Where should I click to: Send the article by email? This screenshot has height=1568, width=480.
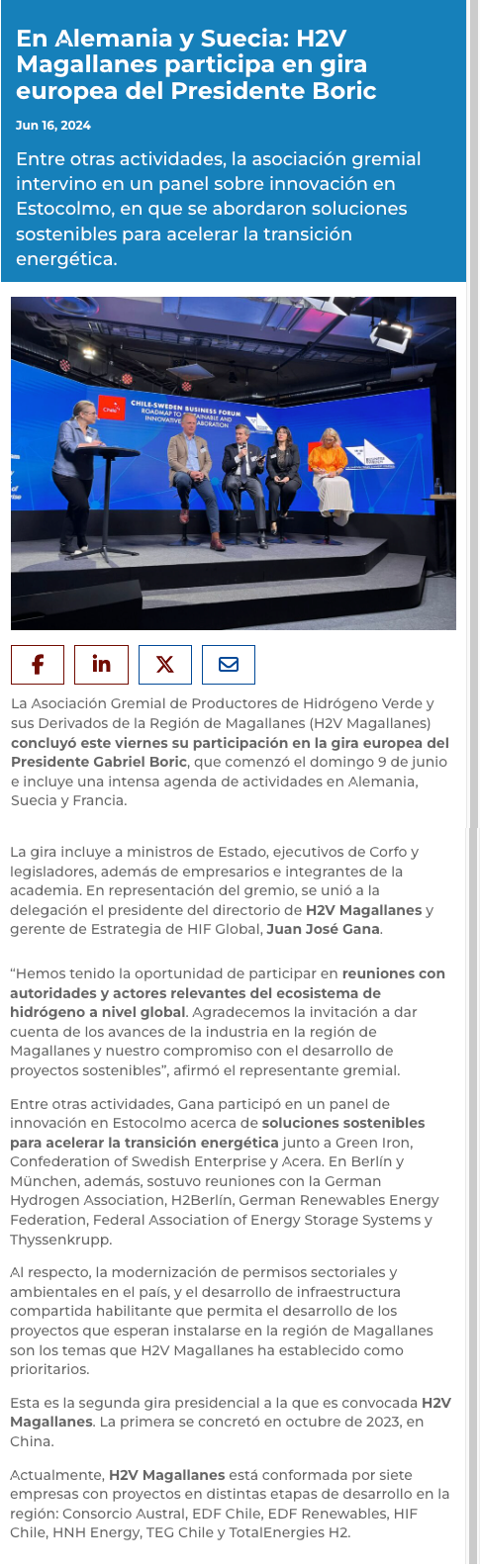[229, 665]
